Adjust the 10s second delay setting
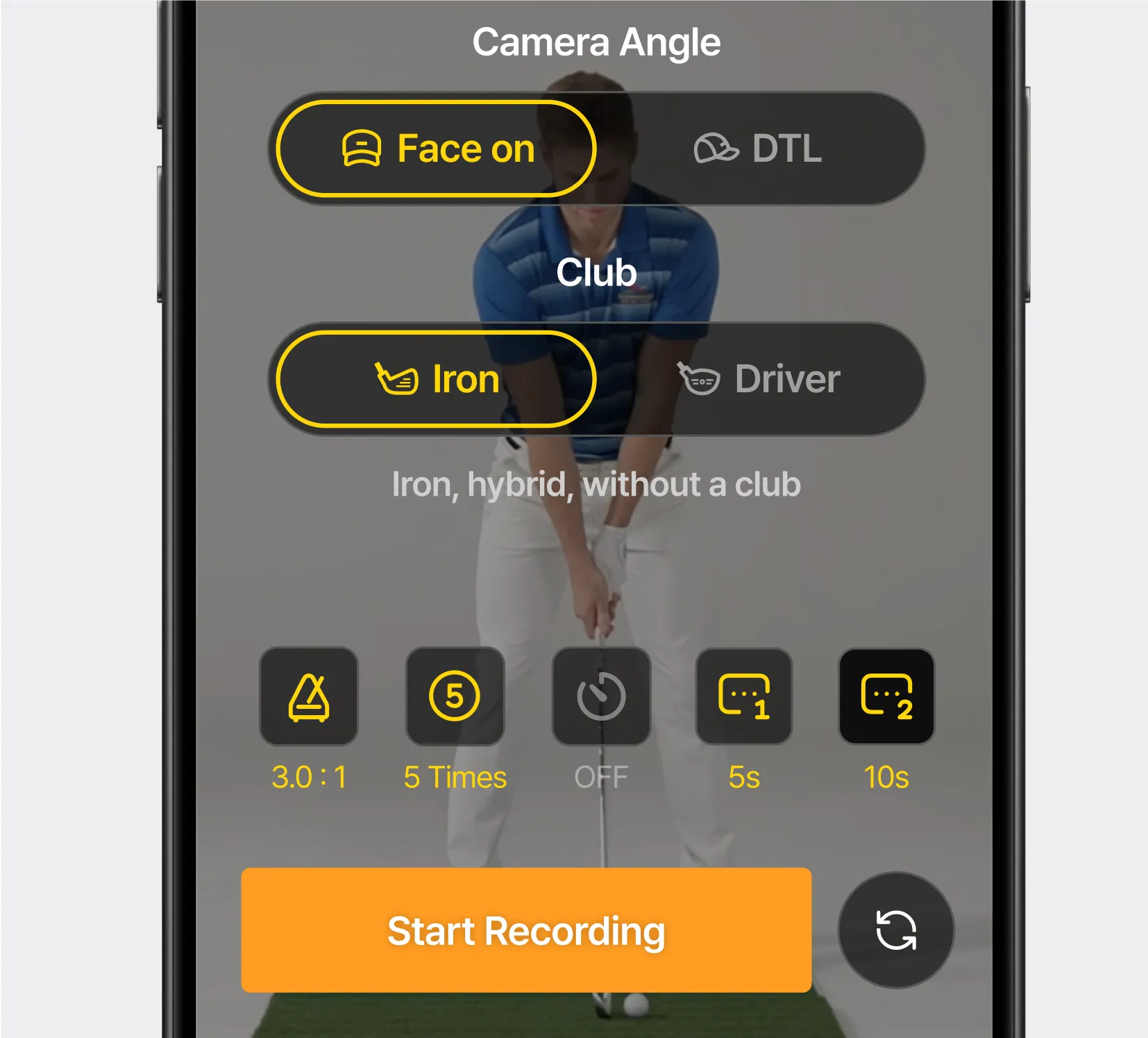This screenshot has height=1038, width=1148. coord(886,696)
